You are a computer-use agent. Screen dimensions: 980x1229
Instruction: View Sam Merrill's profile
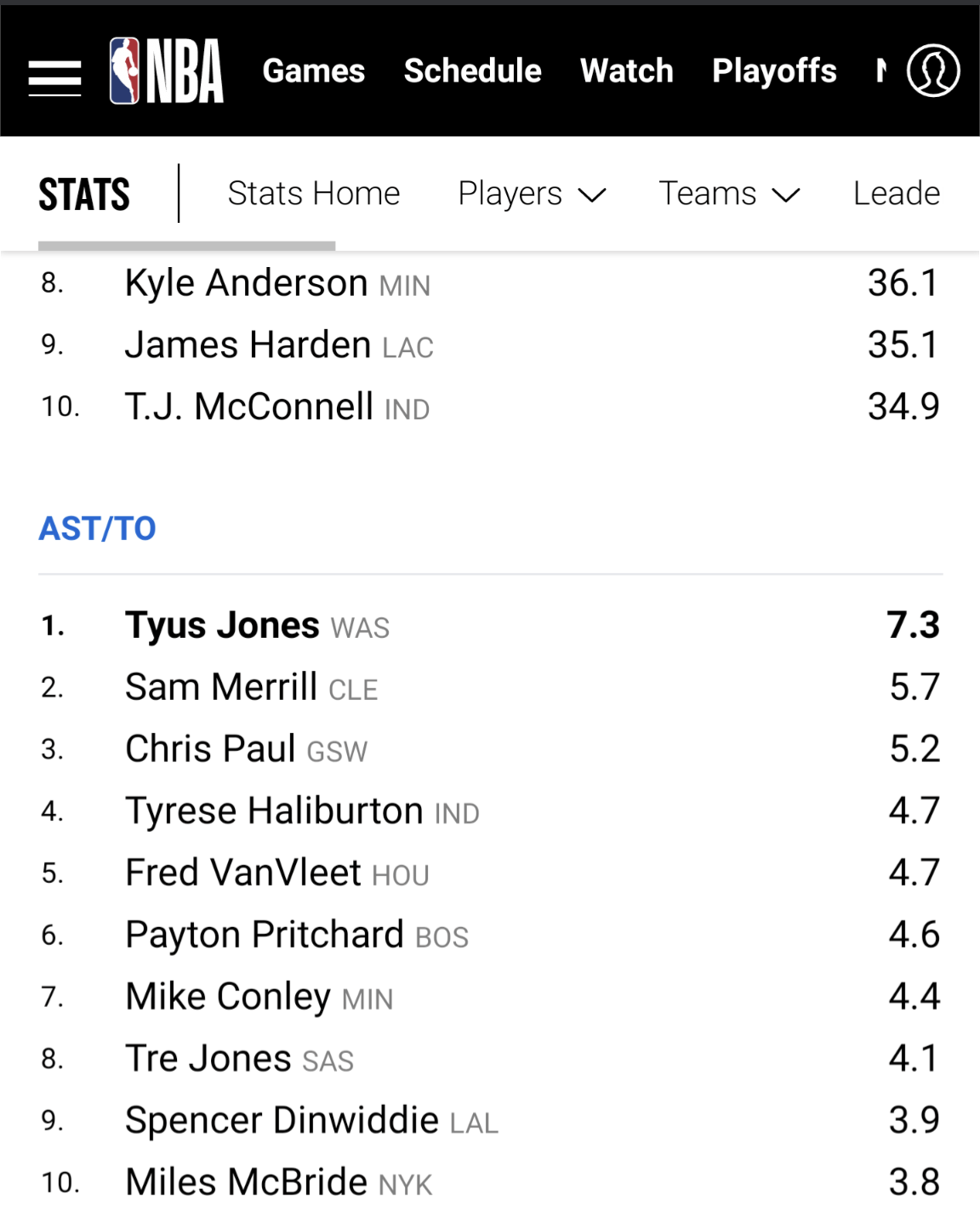tap(221, 687)
